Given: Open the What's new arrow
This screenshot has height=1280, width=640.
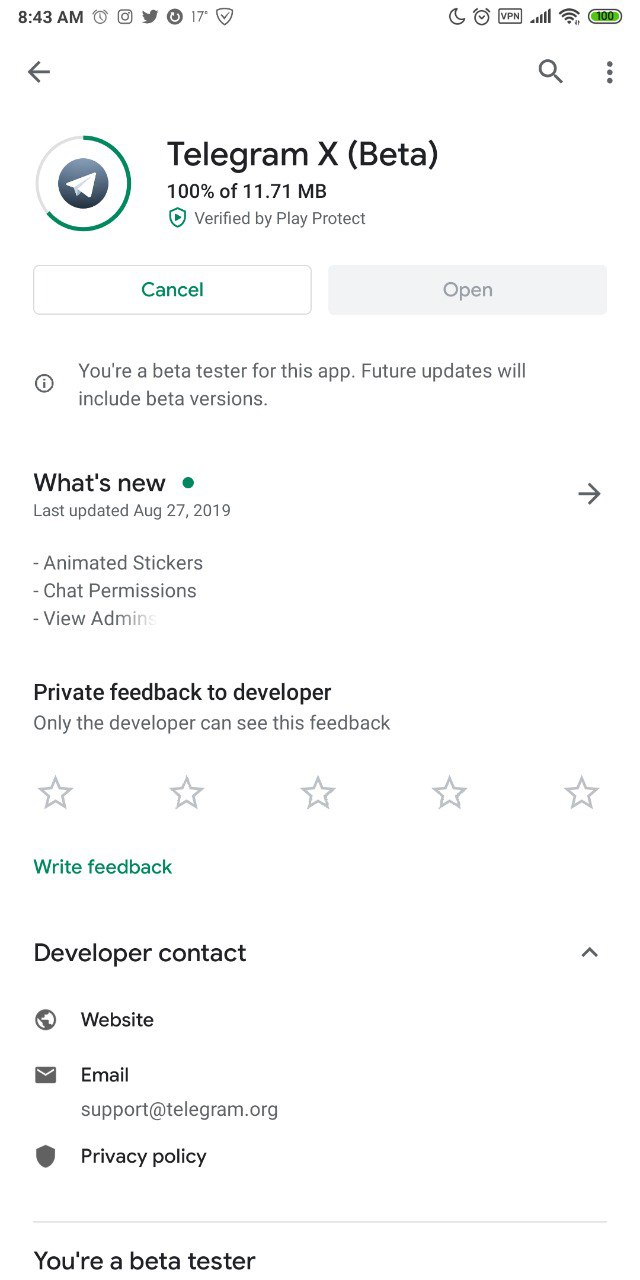Looking at the screenshot, I should 589,494.
